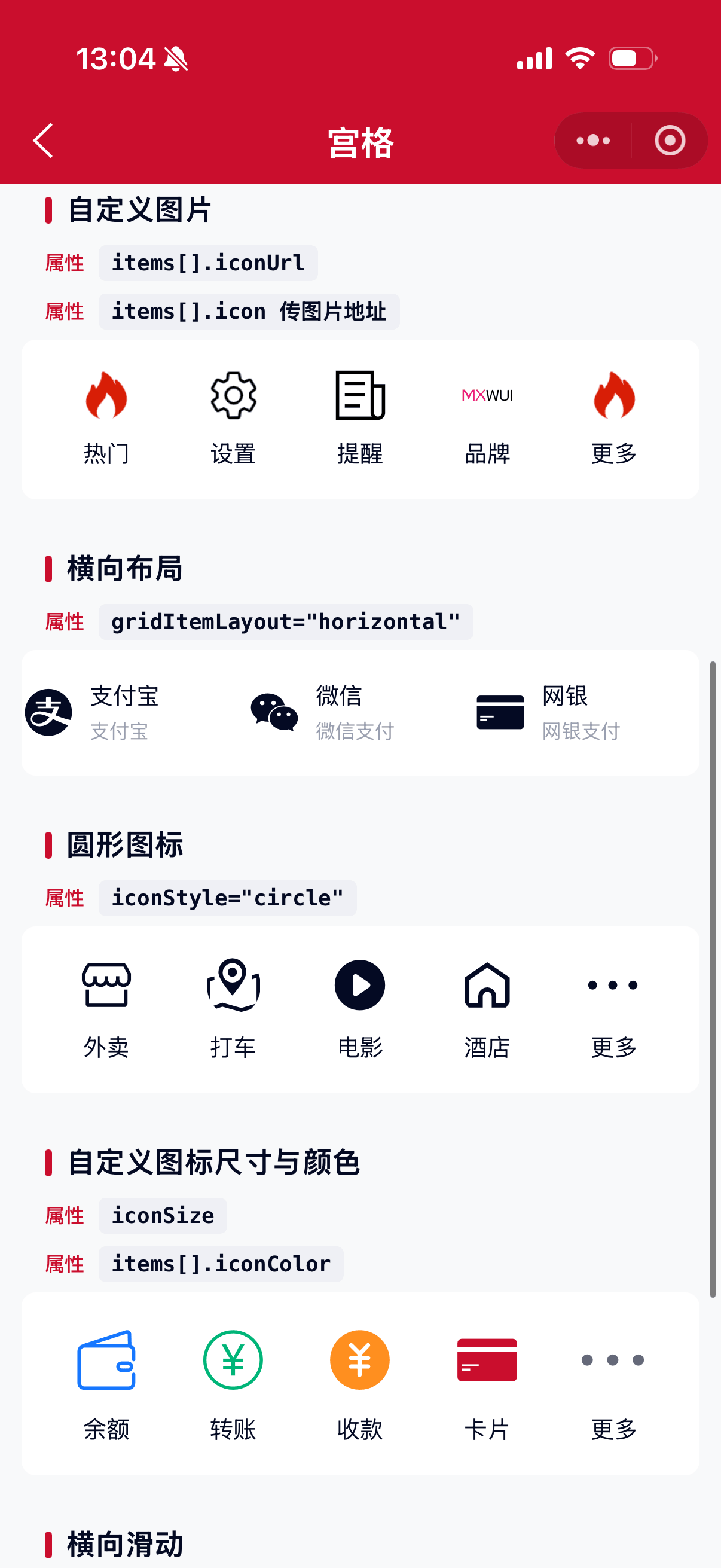Tap the 打车 location item

point(233,1009)
